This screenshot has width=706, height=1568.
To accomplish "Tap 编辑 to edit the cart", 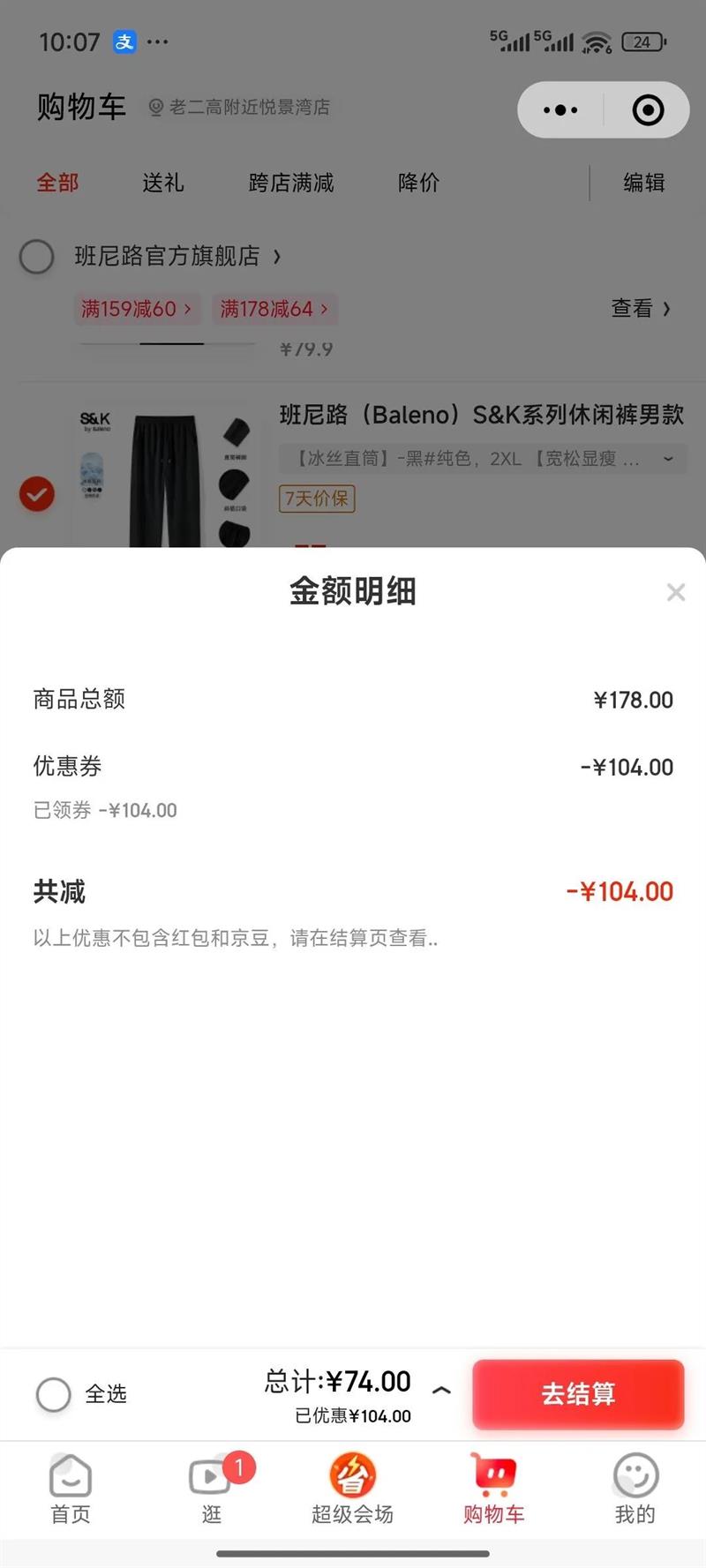I will click(x=643, y=183).
